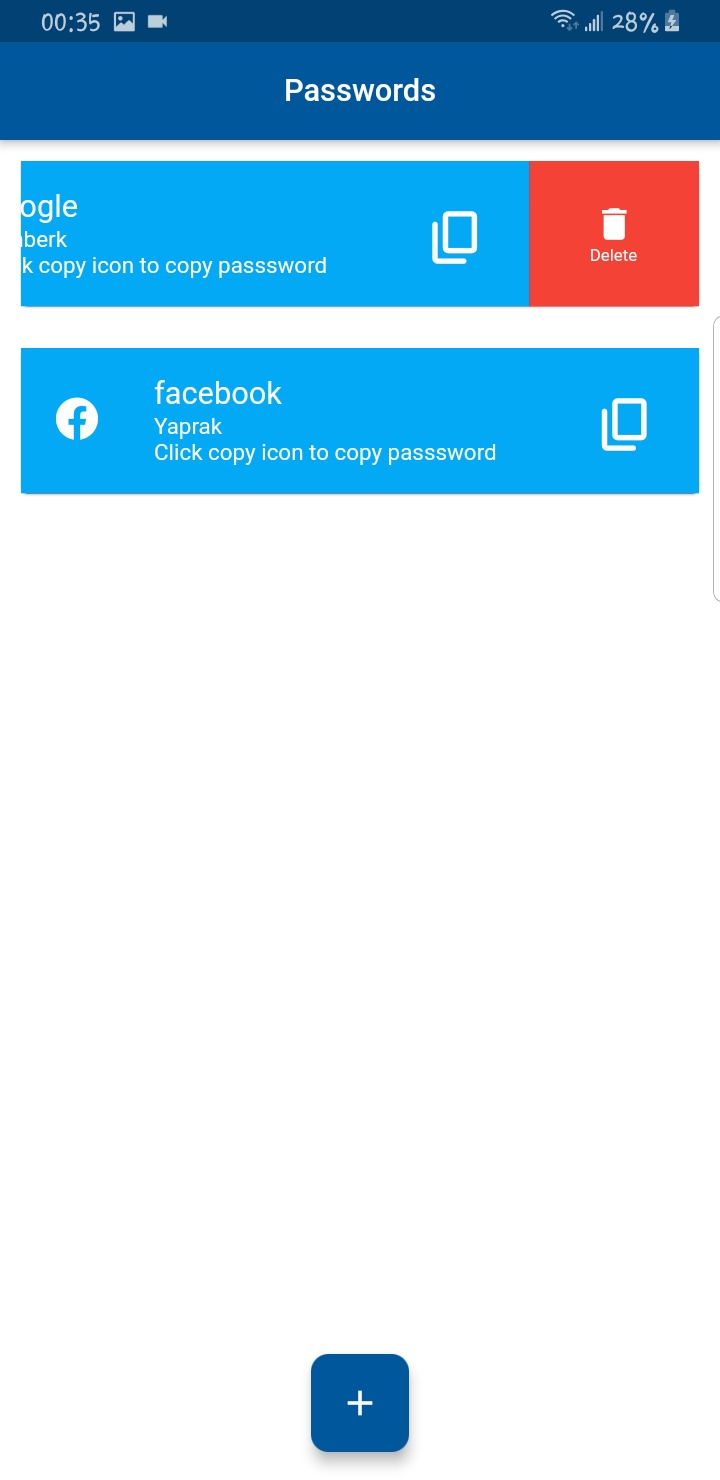Open the gallery notification icon

(x=123, y=20)
